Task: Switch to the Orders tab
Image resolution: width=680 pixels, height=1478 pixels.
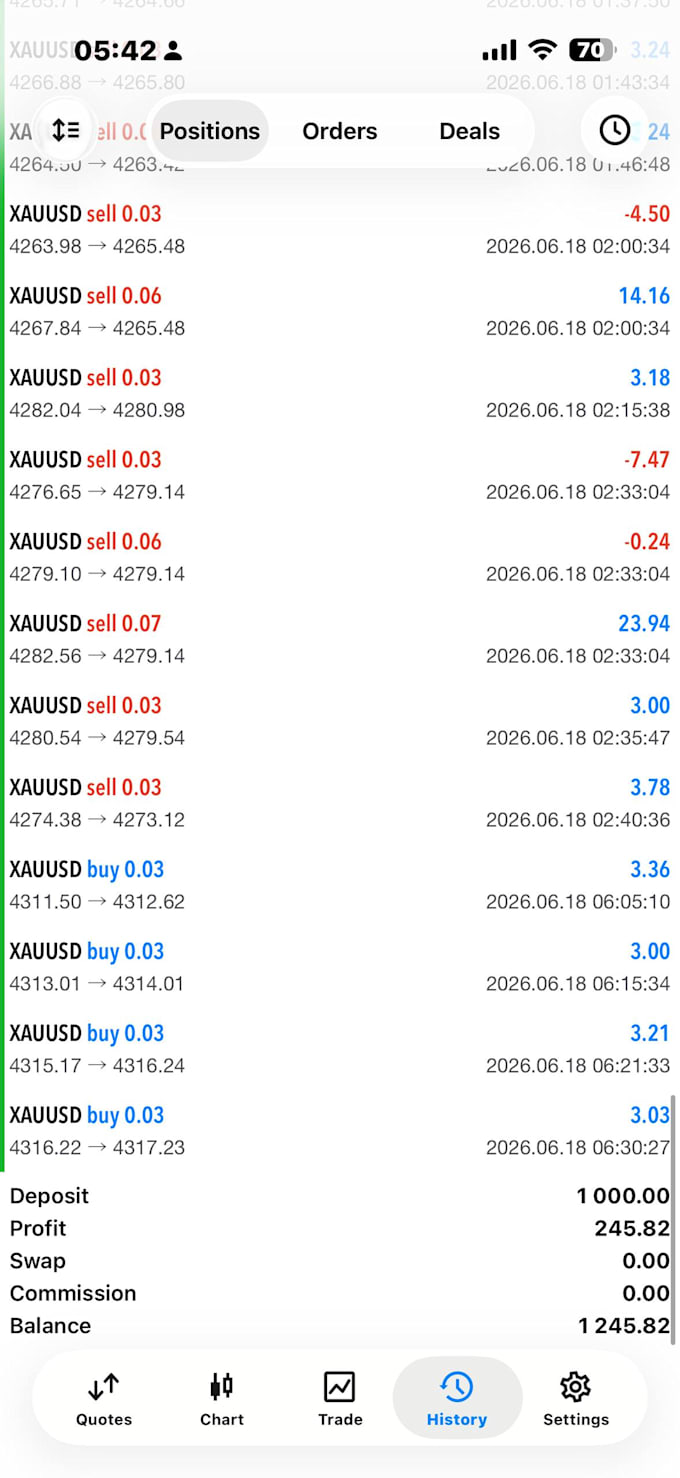Action: pyautogui.click(x=340, y=131)
